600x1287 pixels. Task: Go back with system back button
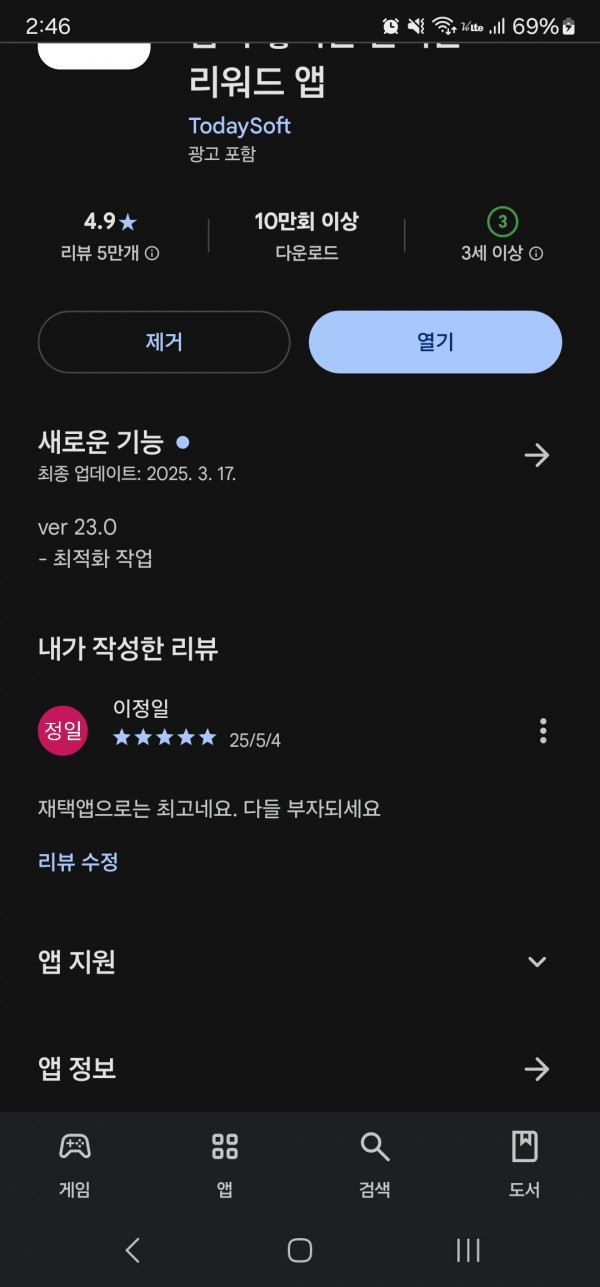click(132, 1250)
